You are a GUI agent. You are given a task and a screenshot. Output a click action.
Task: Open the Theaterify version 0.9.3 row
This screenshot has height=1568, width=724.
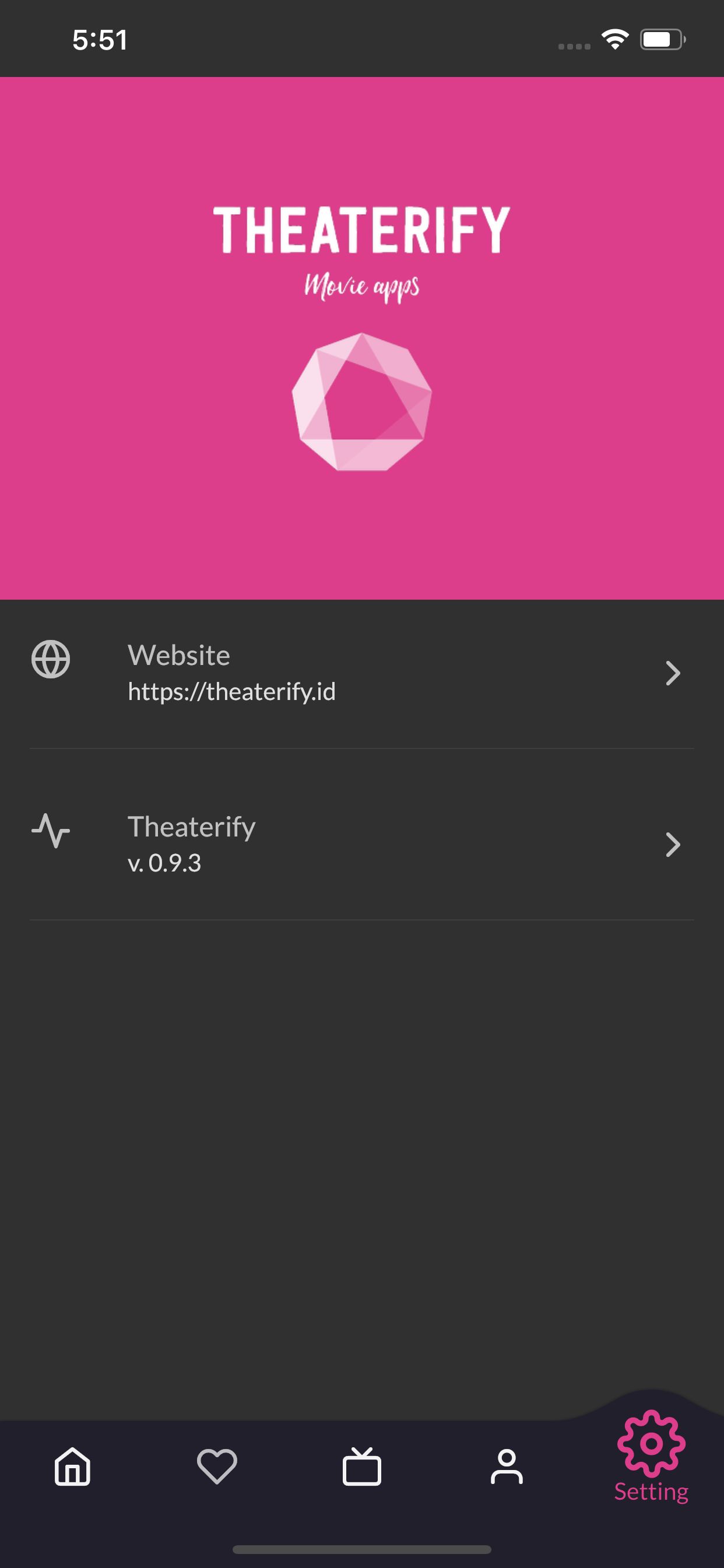361,845
